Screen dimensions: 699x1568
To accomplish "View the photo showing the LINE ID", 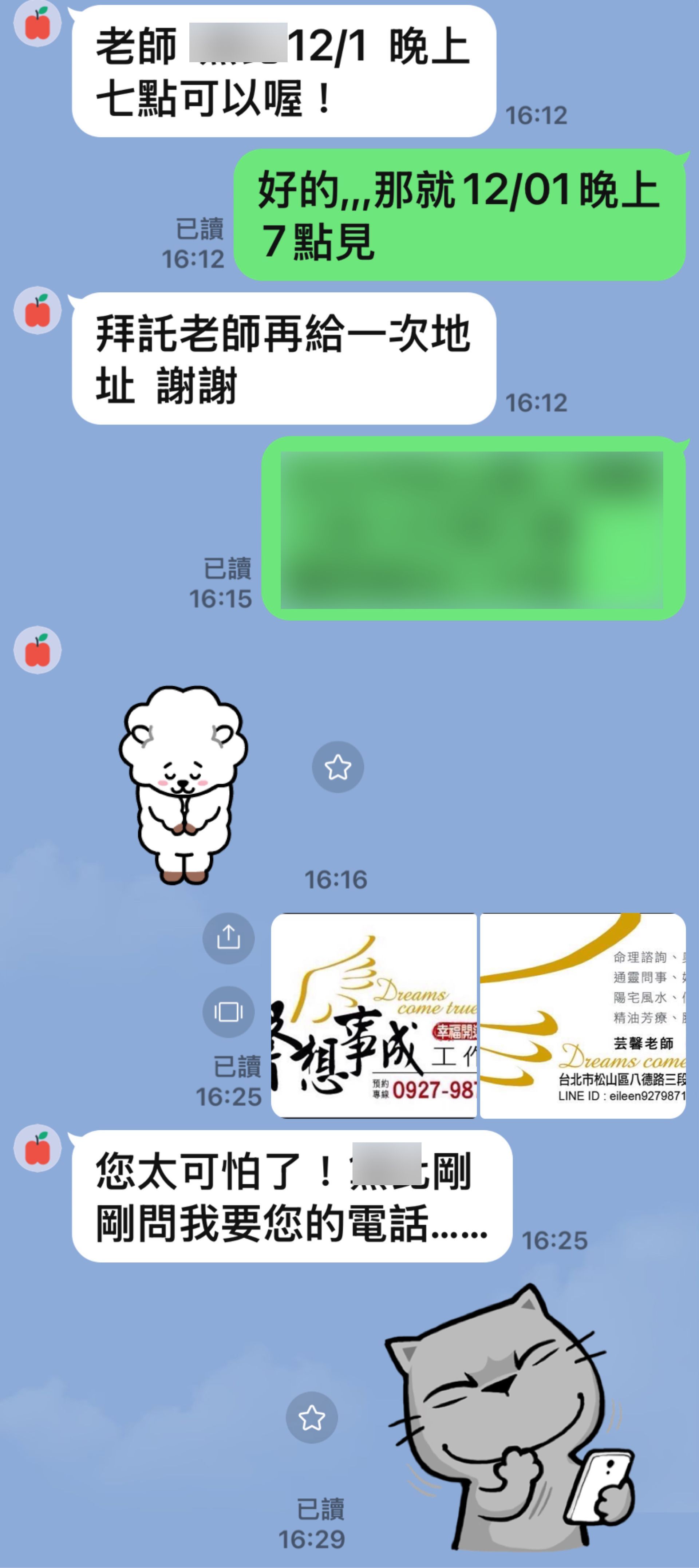I will coord(583,1015).
